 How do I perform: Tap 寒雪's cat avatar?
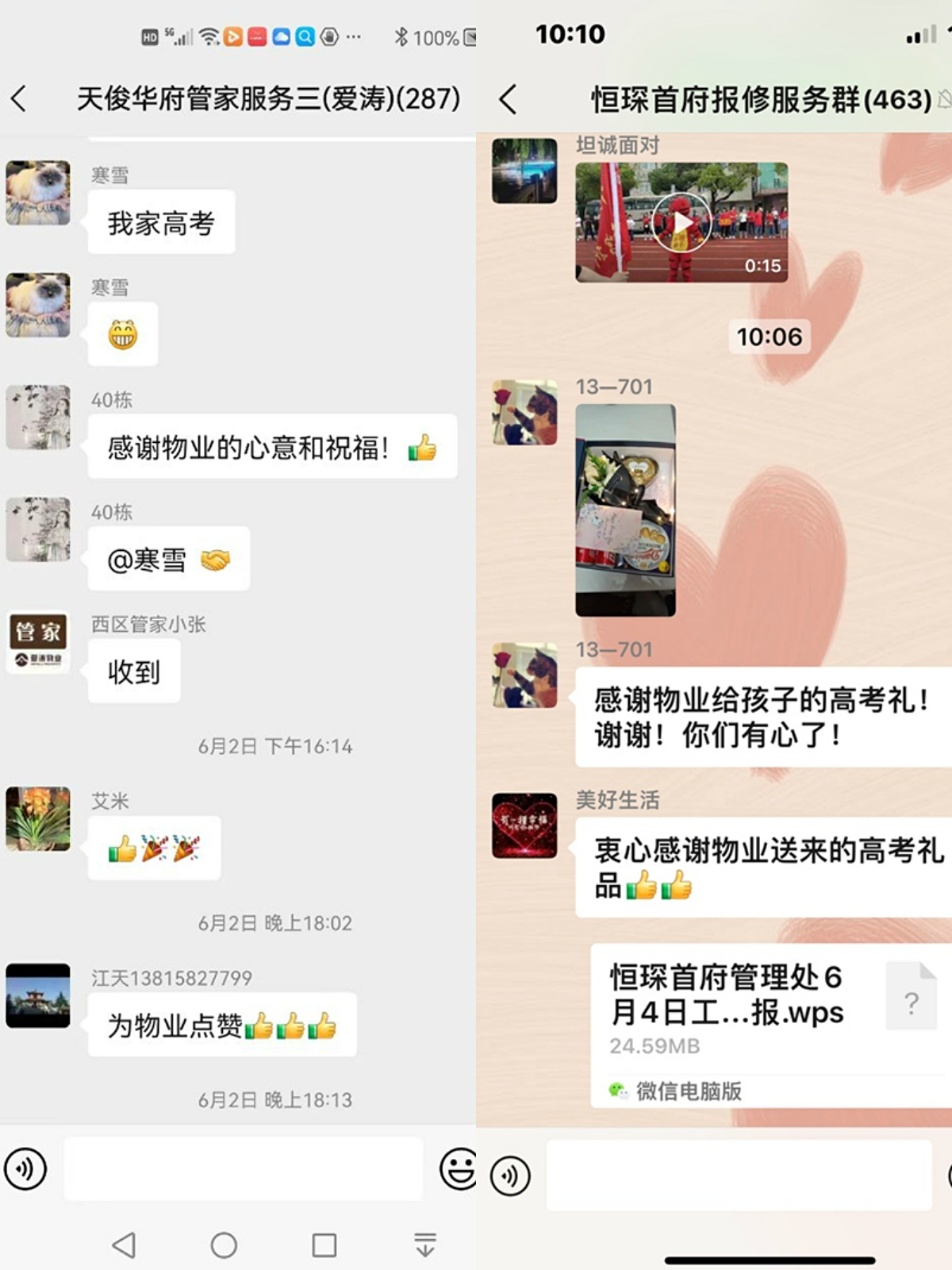point(38,192)
